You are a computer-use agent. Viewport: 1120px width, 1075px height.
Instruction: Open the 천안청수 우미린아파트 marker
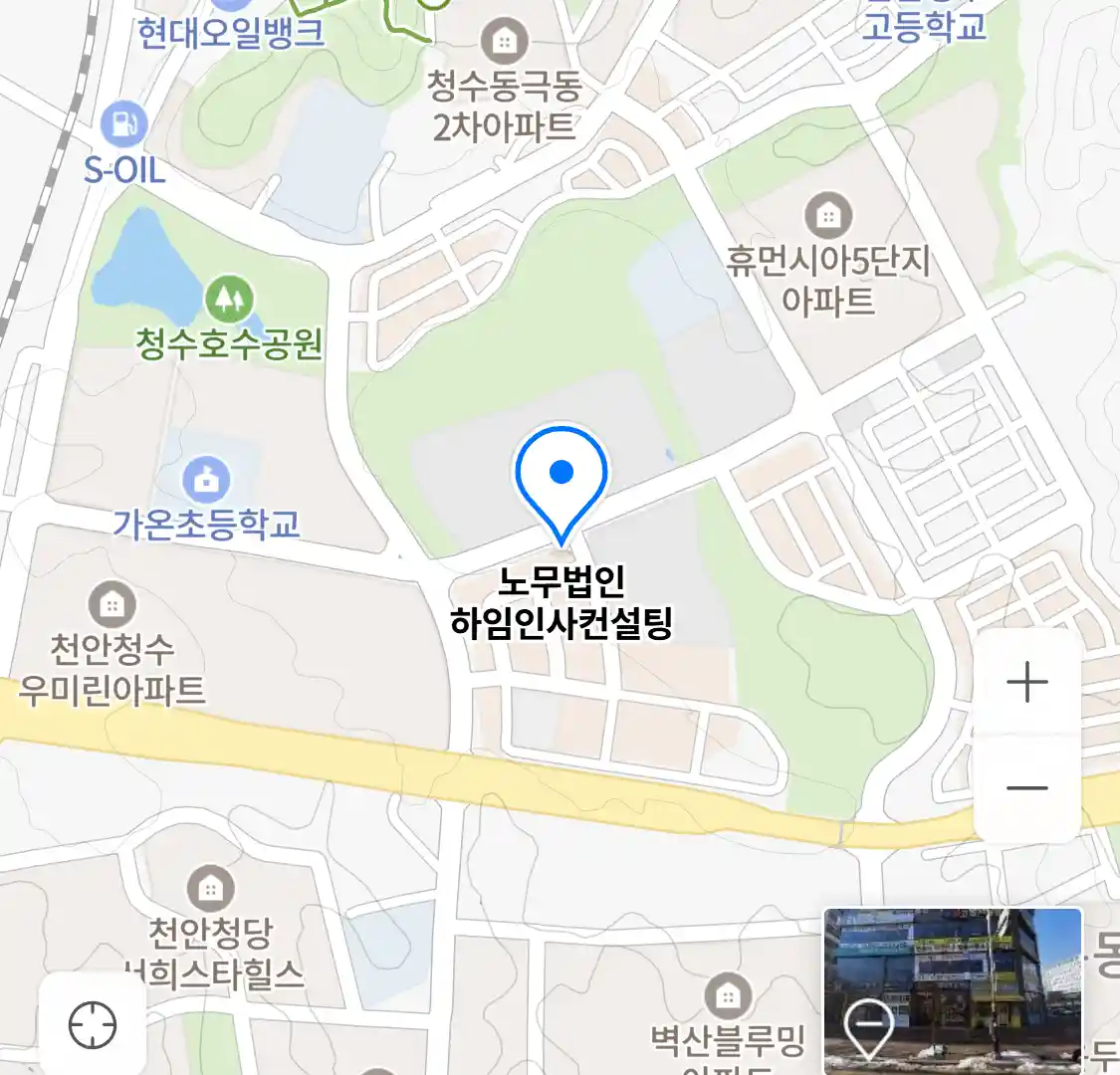click(112, 603)
